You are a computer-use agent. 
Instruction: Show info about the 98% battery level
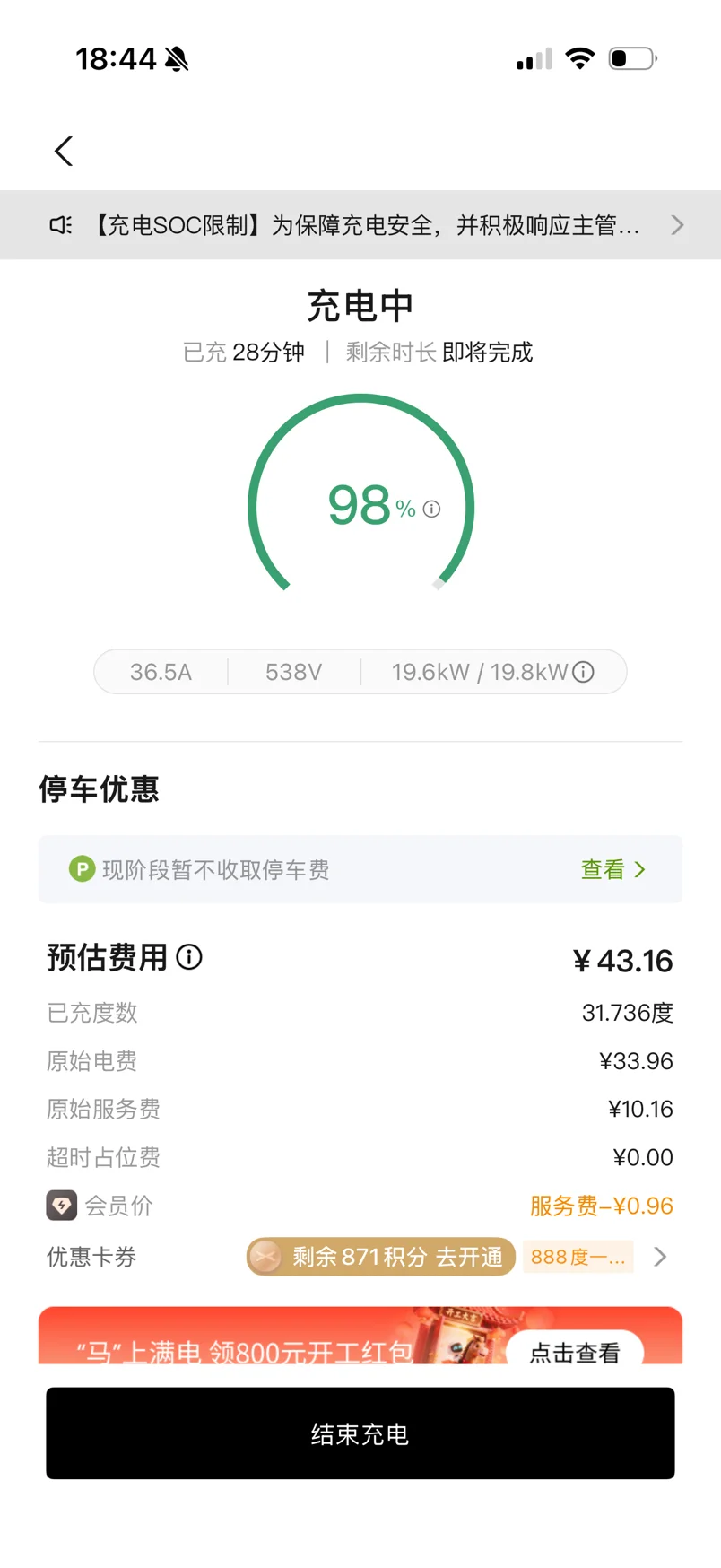click(x=431, y=510)
